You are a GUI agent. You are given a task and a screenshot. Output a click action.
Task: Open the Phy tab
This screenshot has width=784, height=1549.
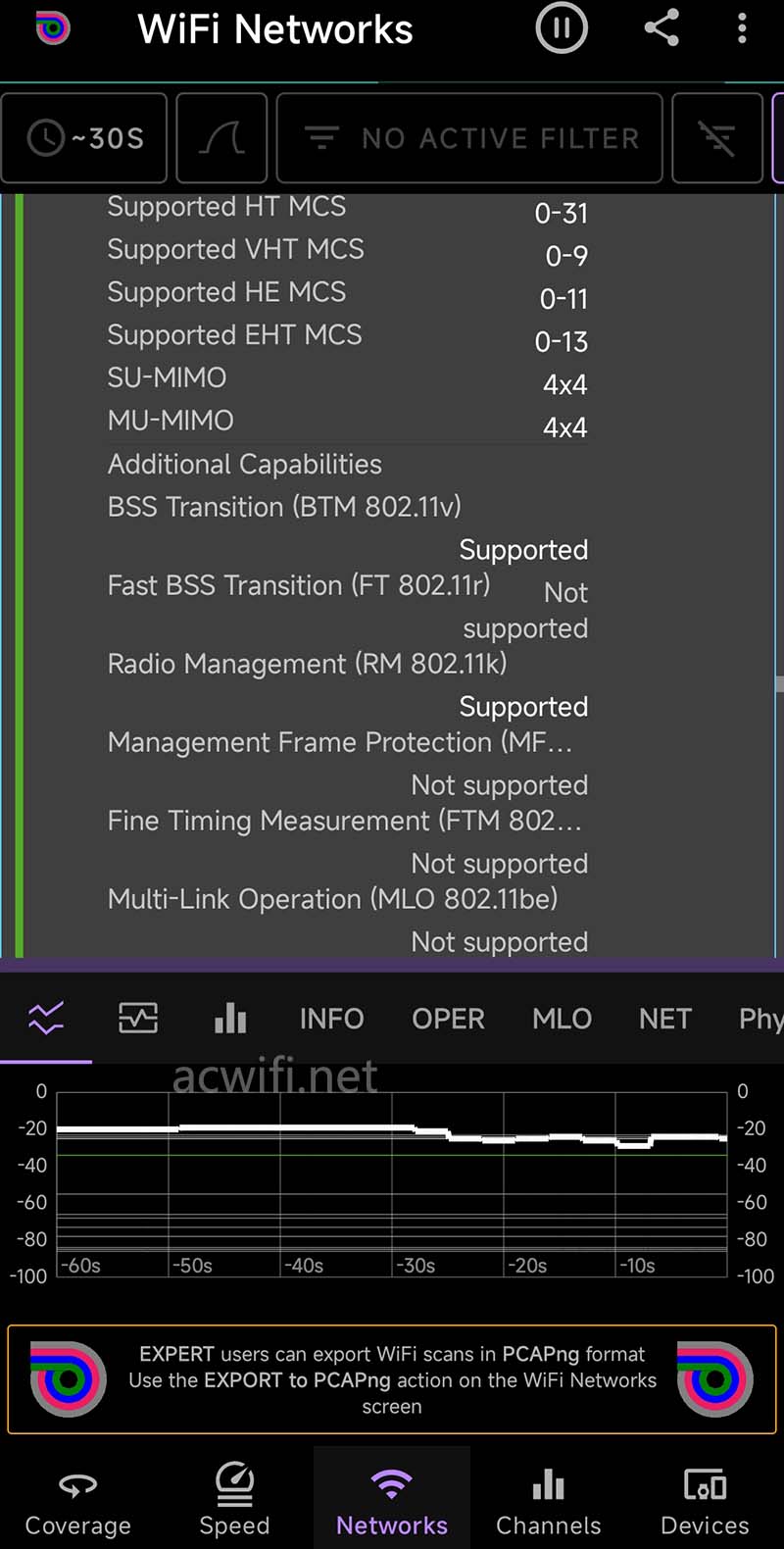tap(759, 1019)
